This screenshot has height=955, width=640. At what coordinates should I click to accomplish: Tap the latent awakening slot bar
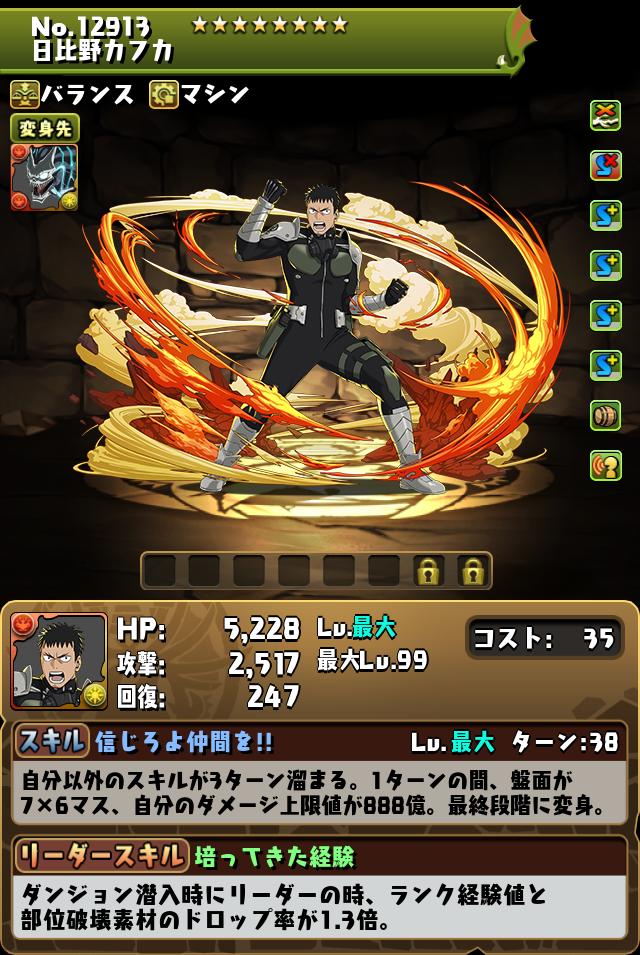tap(316, 571)
